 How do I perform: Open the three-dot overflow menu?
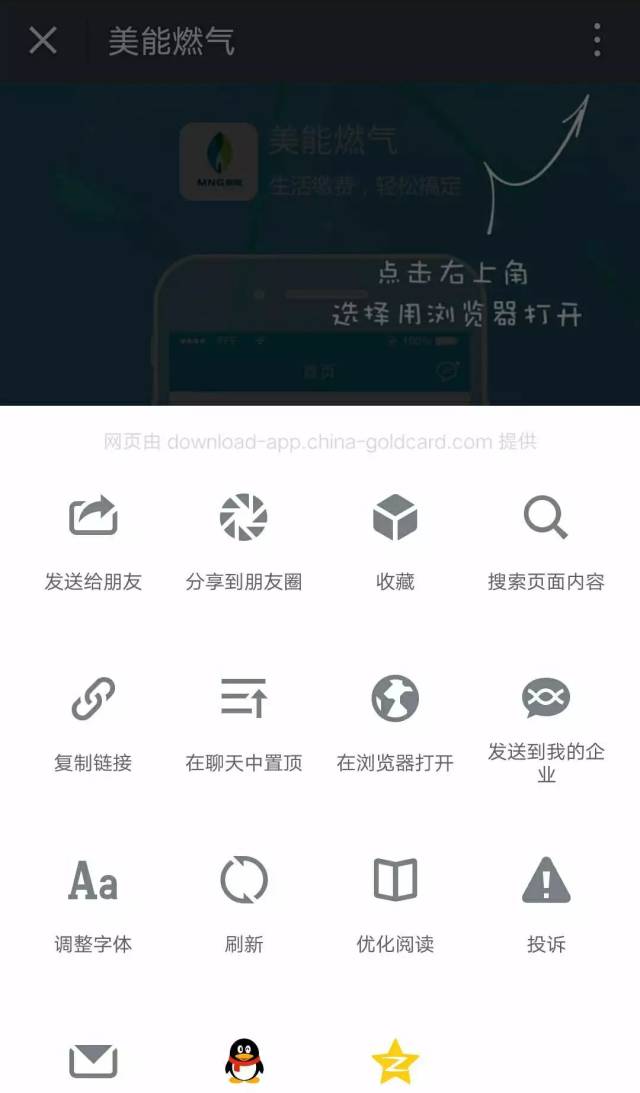pos(597,40)
